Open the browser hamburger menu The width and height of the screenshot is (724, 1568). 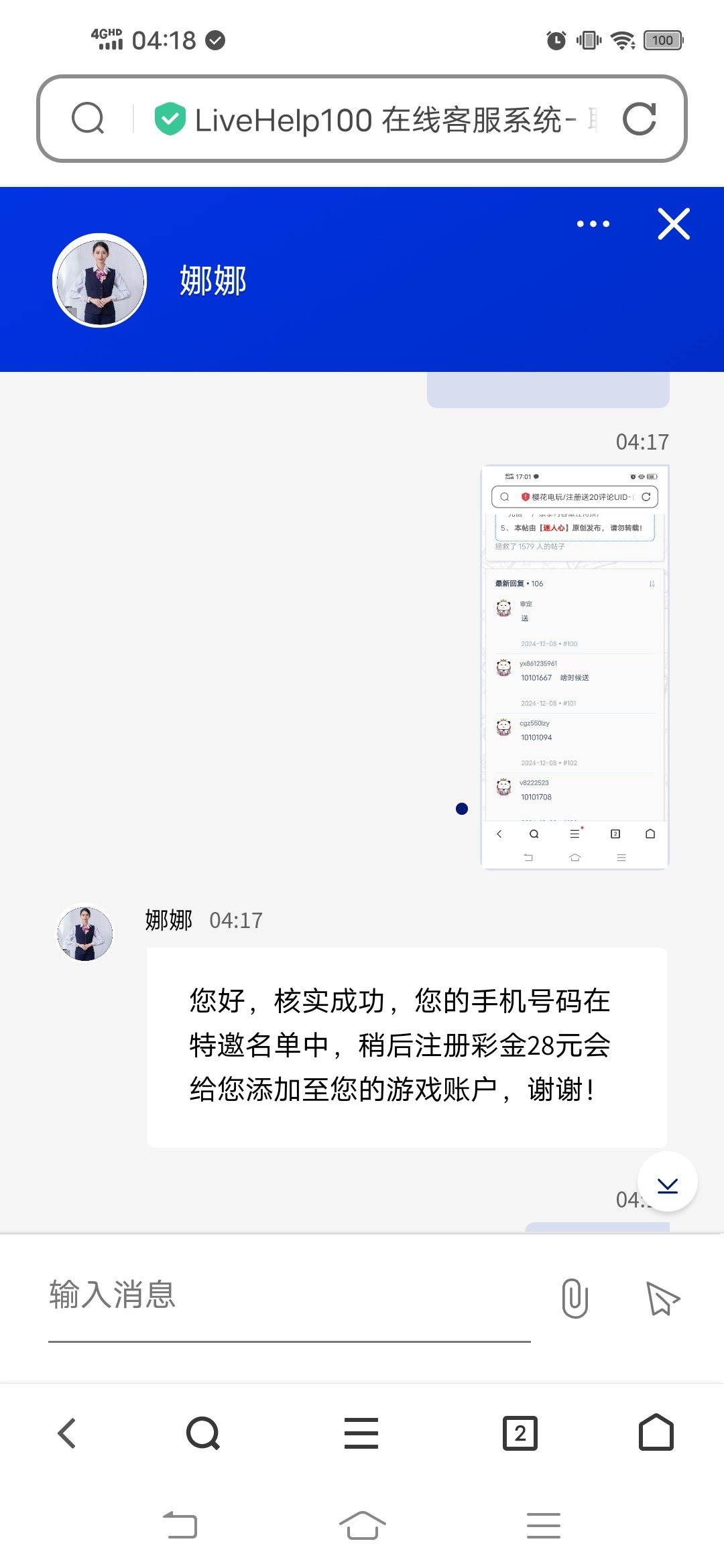[361, 1433]
